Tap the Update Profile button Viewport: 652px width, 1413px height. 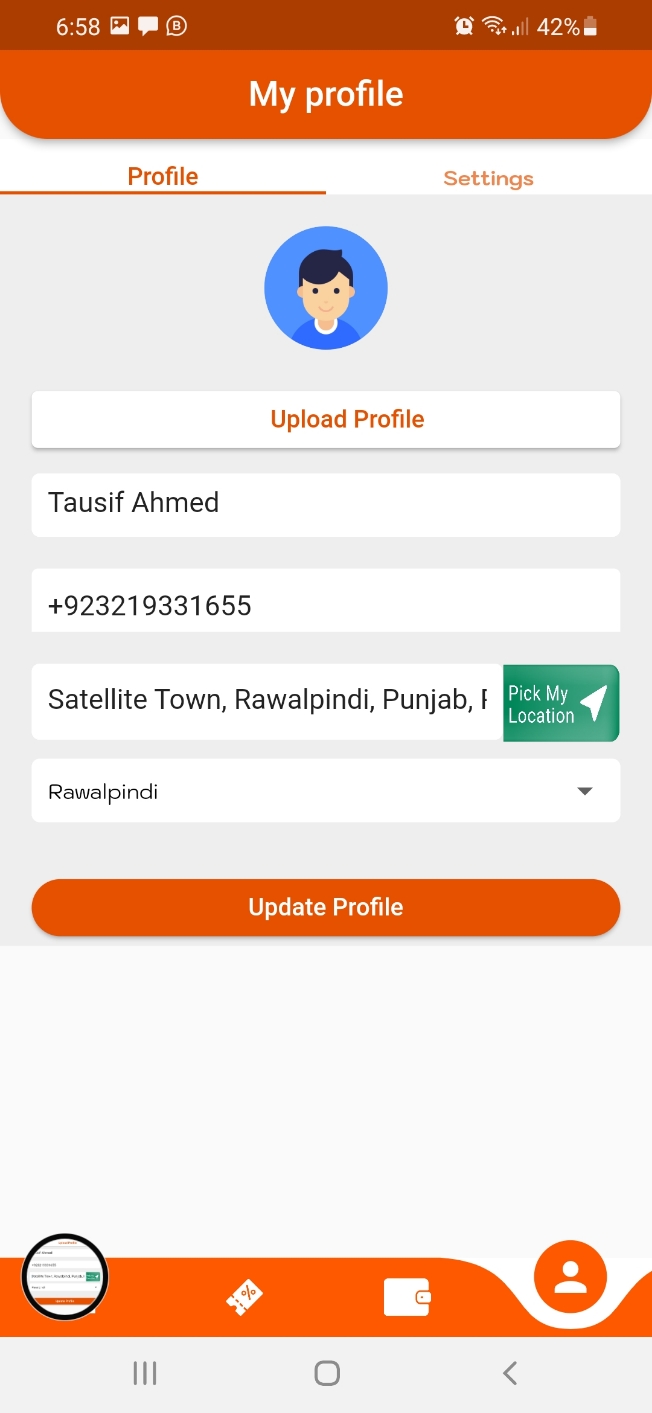(x=326, y=907)
